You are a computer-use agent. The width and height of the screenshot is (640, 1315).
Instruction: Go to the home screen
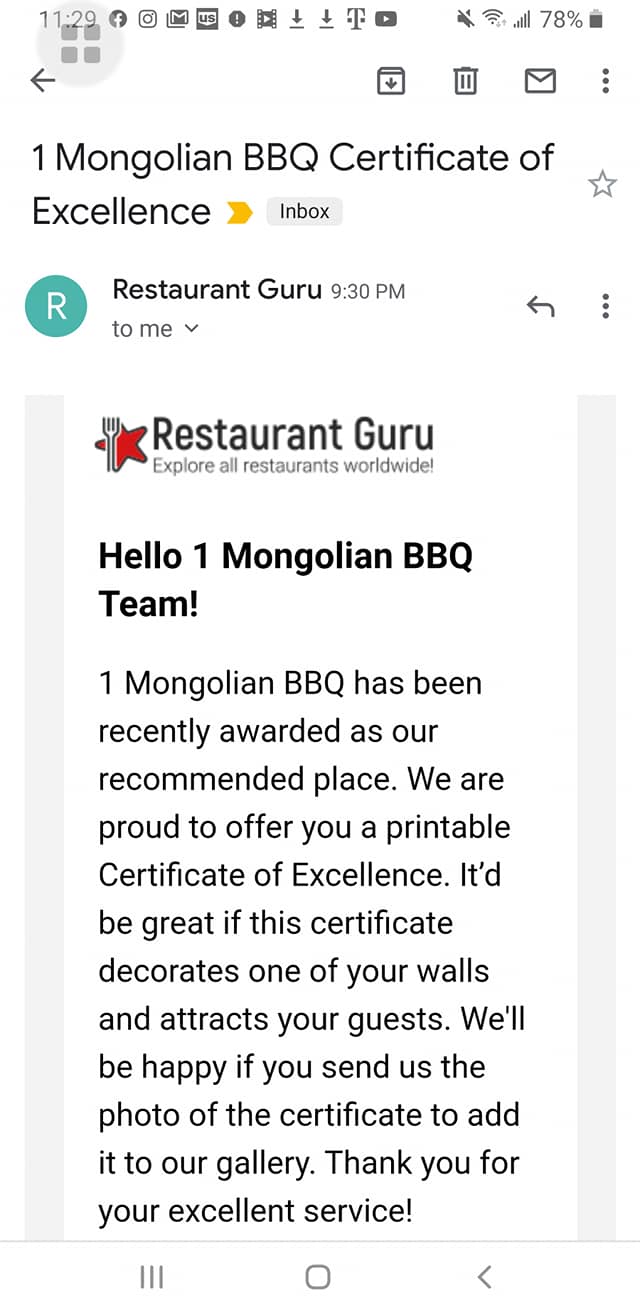318,1276
